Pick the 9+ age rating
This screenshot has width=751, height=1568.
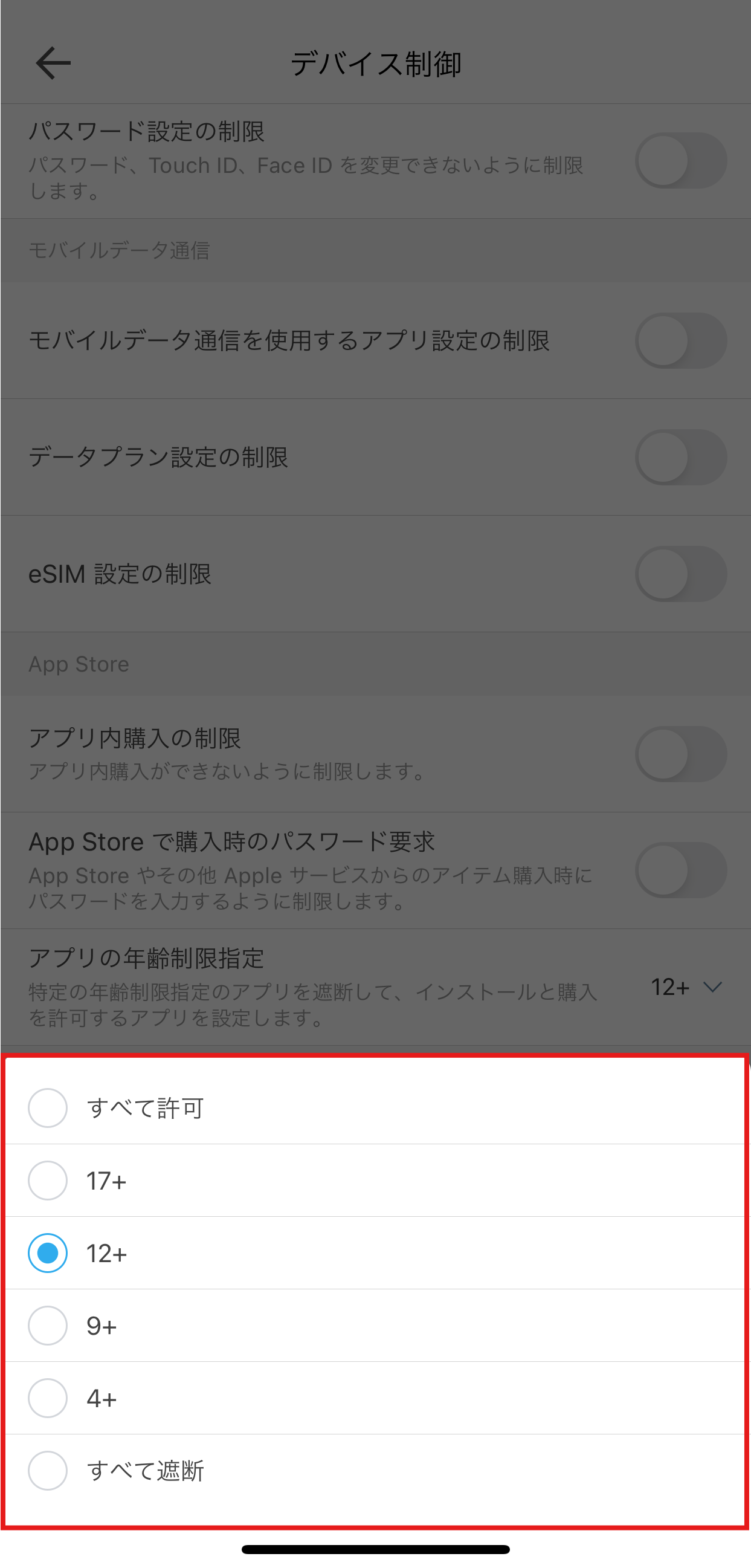48,1325
